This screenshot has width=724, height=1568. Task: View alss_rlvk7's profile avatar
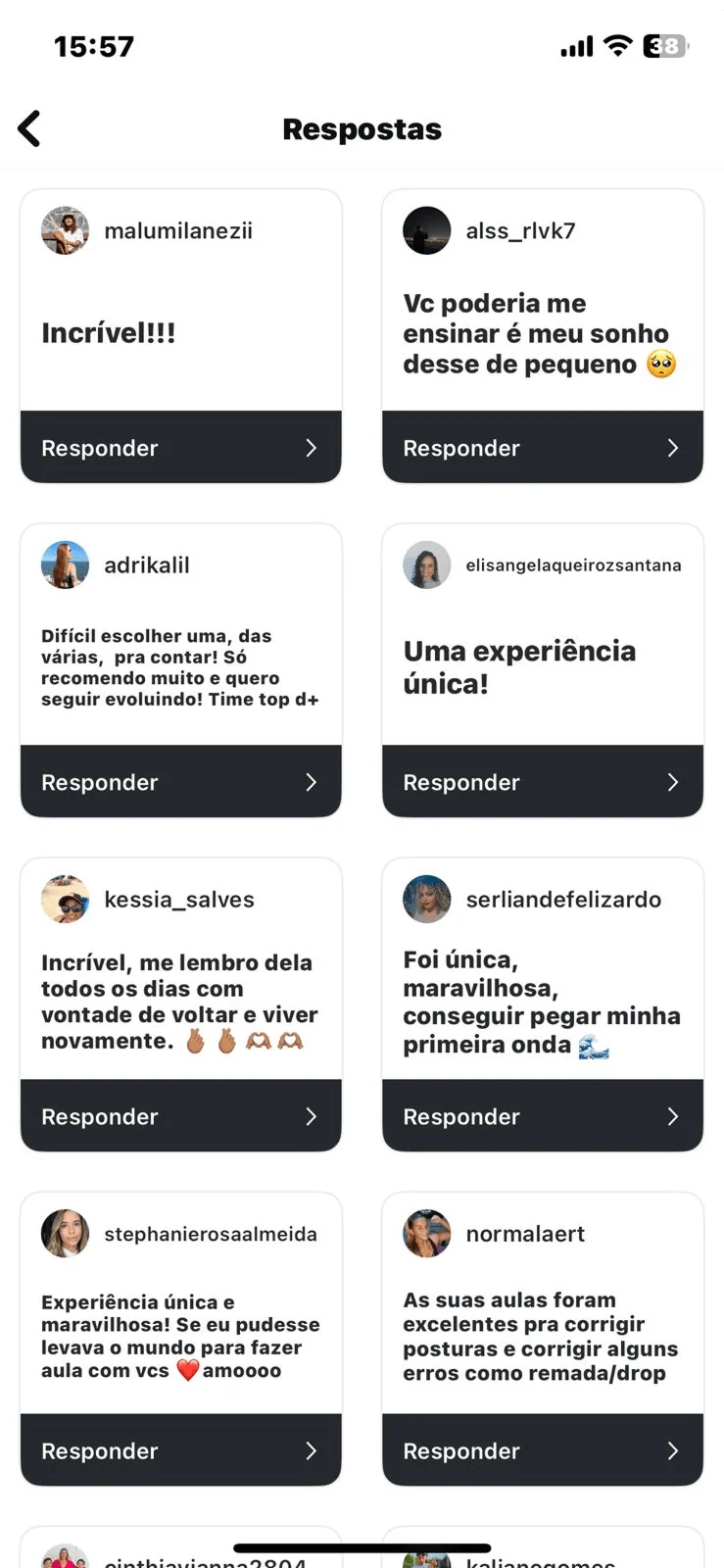click(427, 230)
